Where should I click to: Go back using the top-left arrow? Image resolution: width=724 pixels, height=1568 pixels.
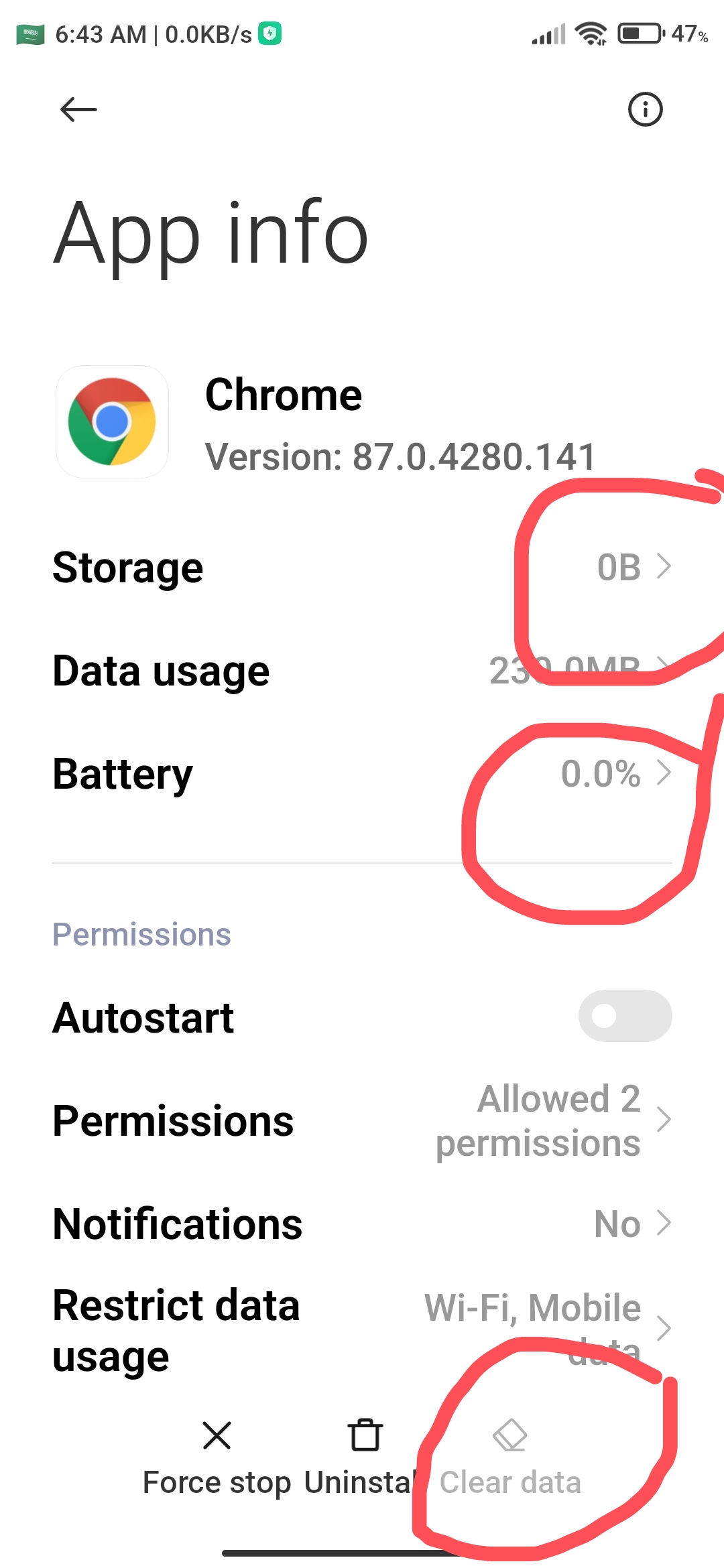[x=78, y=109]
